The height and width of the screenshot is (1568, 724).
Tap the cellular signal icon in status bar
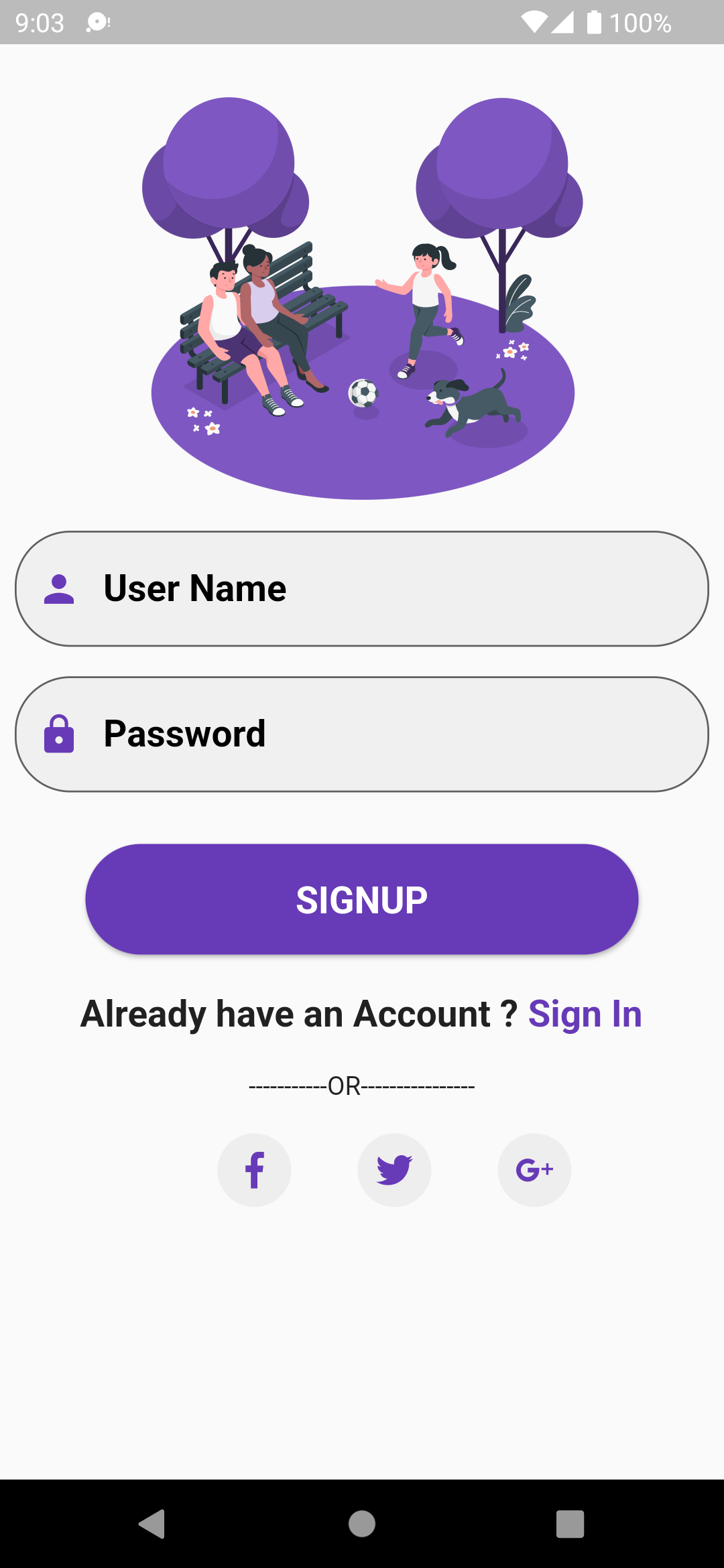click(x=564, y=22)
